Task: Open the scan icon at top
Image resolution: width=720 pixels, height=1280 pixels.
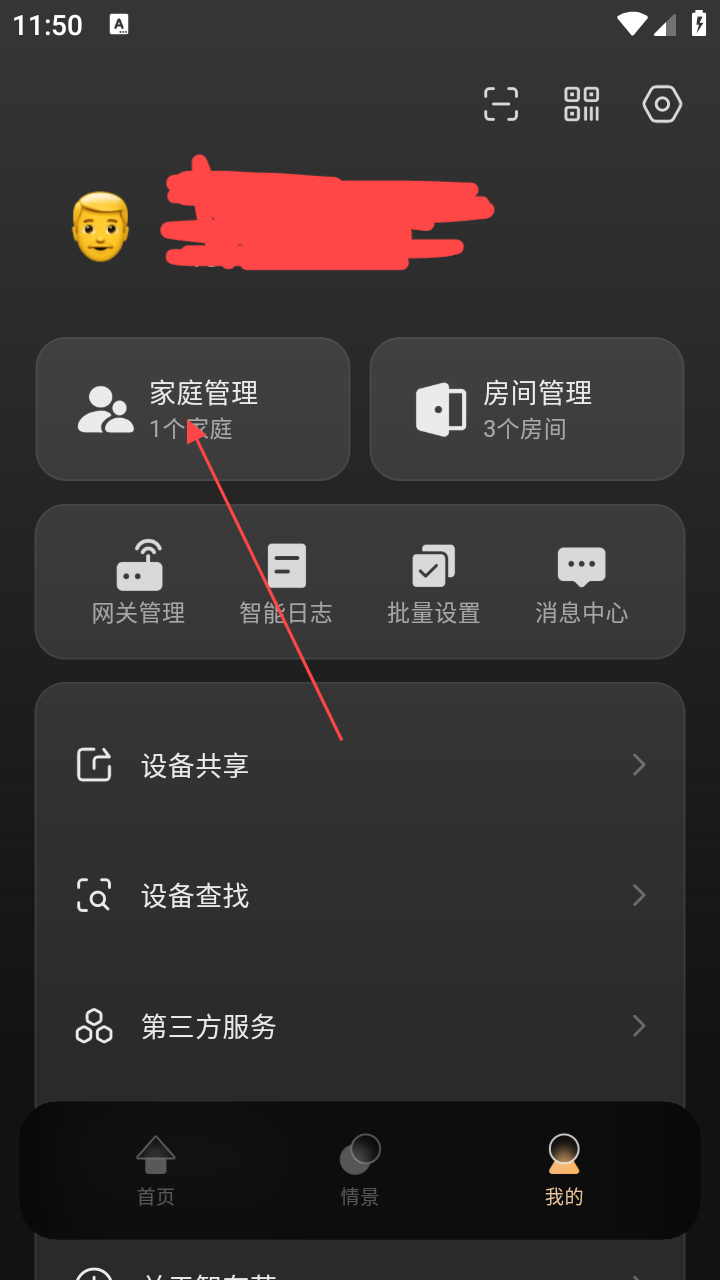Action: tap(501, 104)
